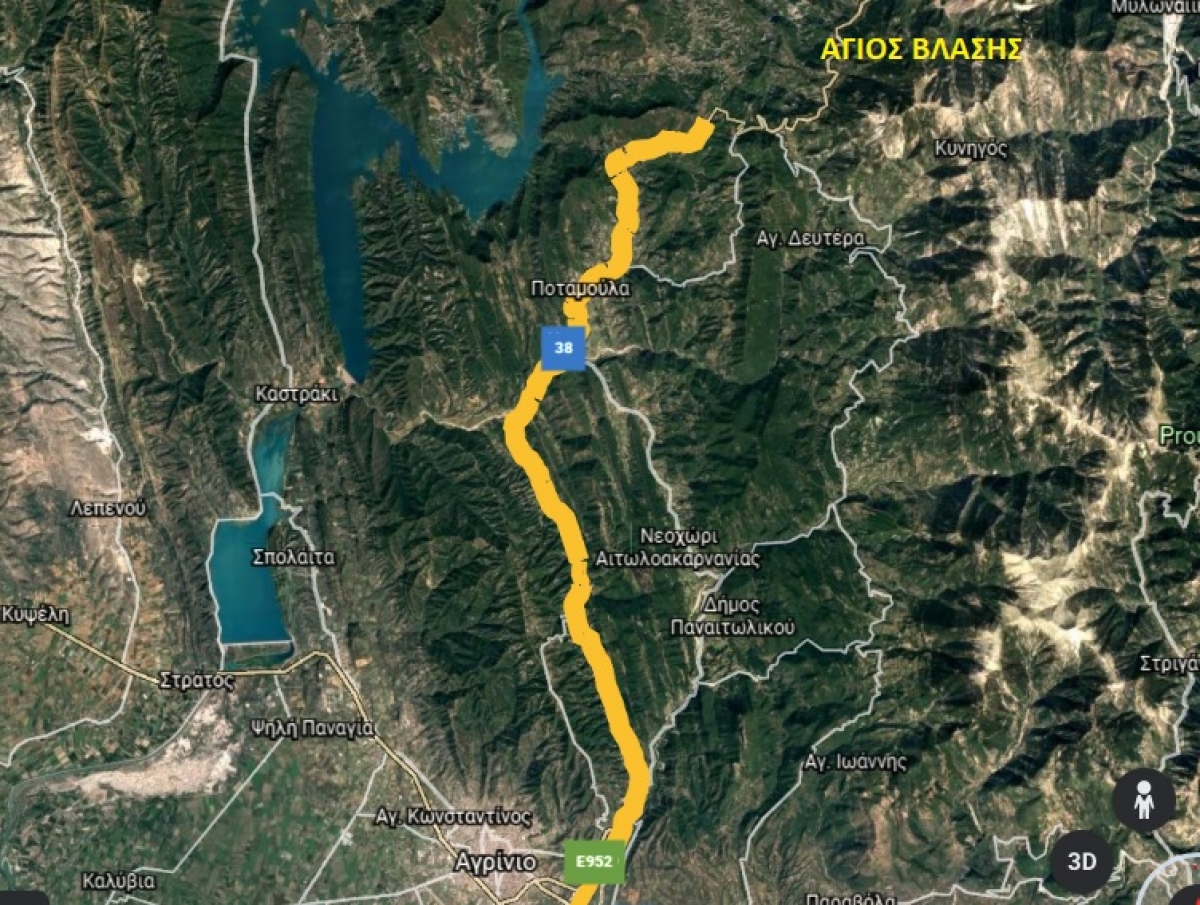Open Street View pegman
The height and width of the screenshot is (905, 1200).
point(1144,801)
